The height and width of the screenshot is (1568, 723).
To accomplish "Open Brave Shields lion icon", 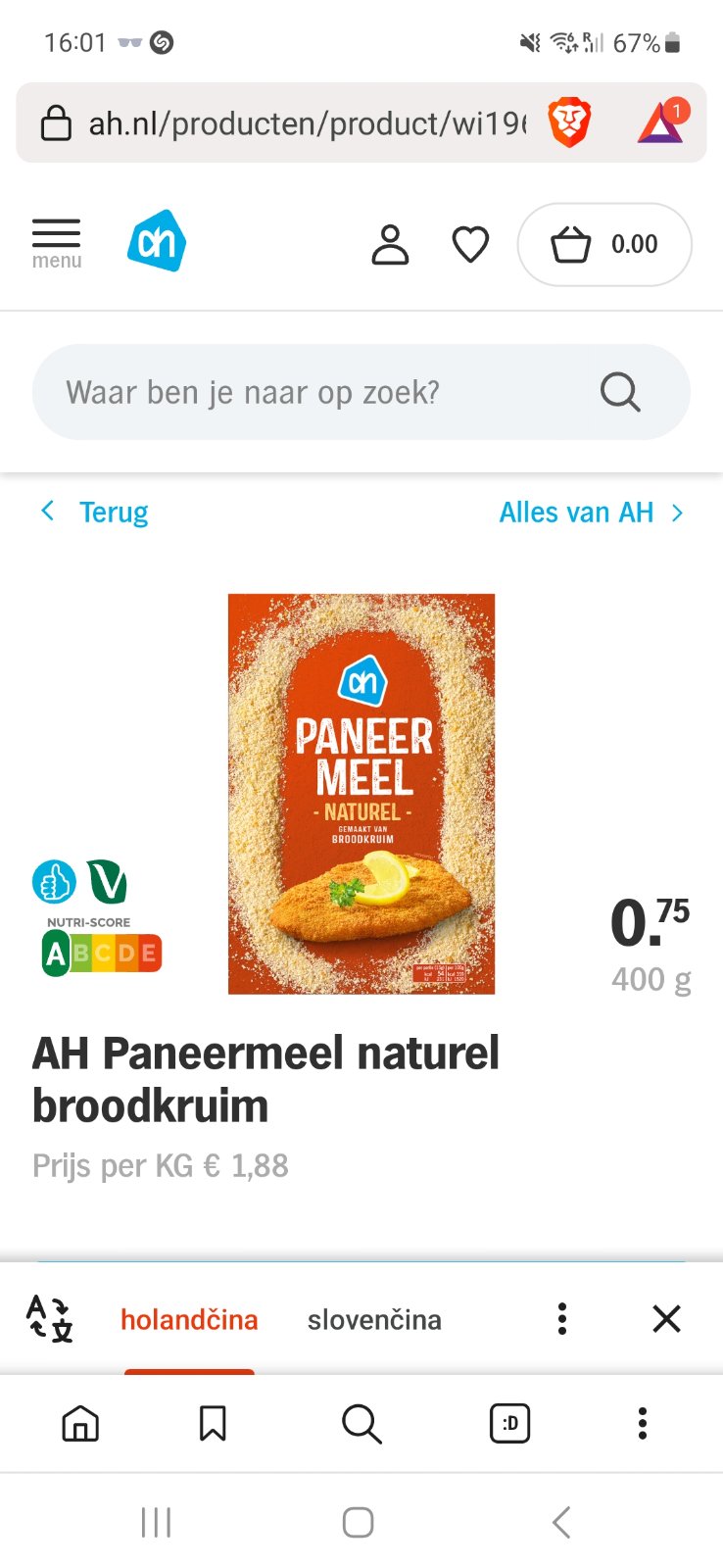I will click(569, 123).
